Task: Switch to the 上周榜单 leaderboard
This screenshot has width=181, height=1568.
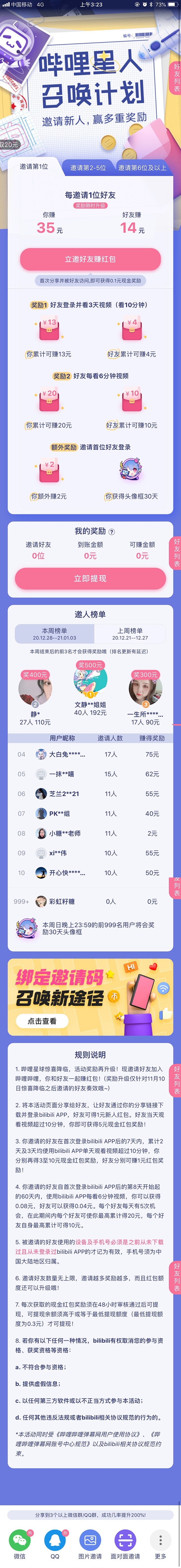Action: point(130,634)
